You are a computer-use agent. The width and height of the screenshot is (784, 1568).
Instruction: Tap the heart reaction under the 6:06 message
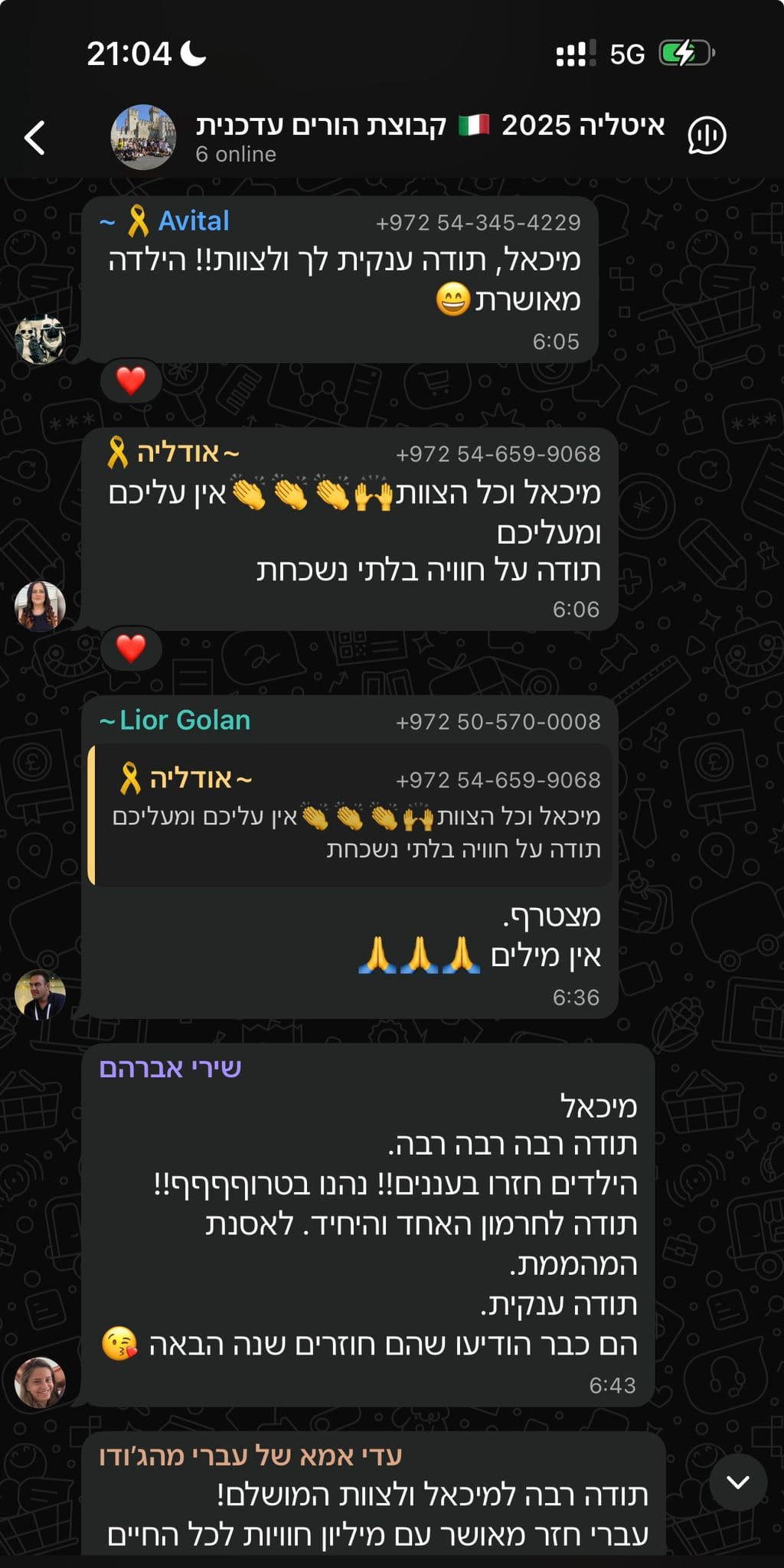(x=131, y=648)
